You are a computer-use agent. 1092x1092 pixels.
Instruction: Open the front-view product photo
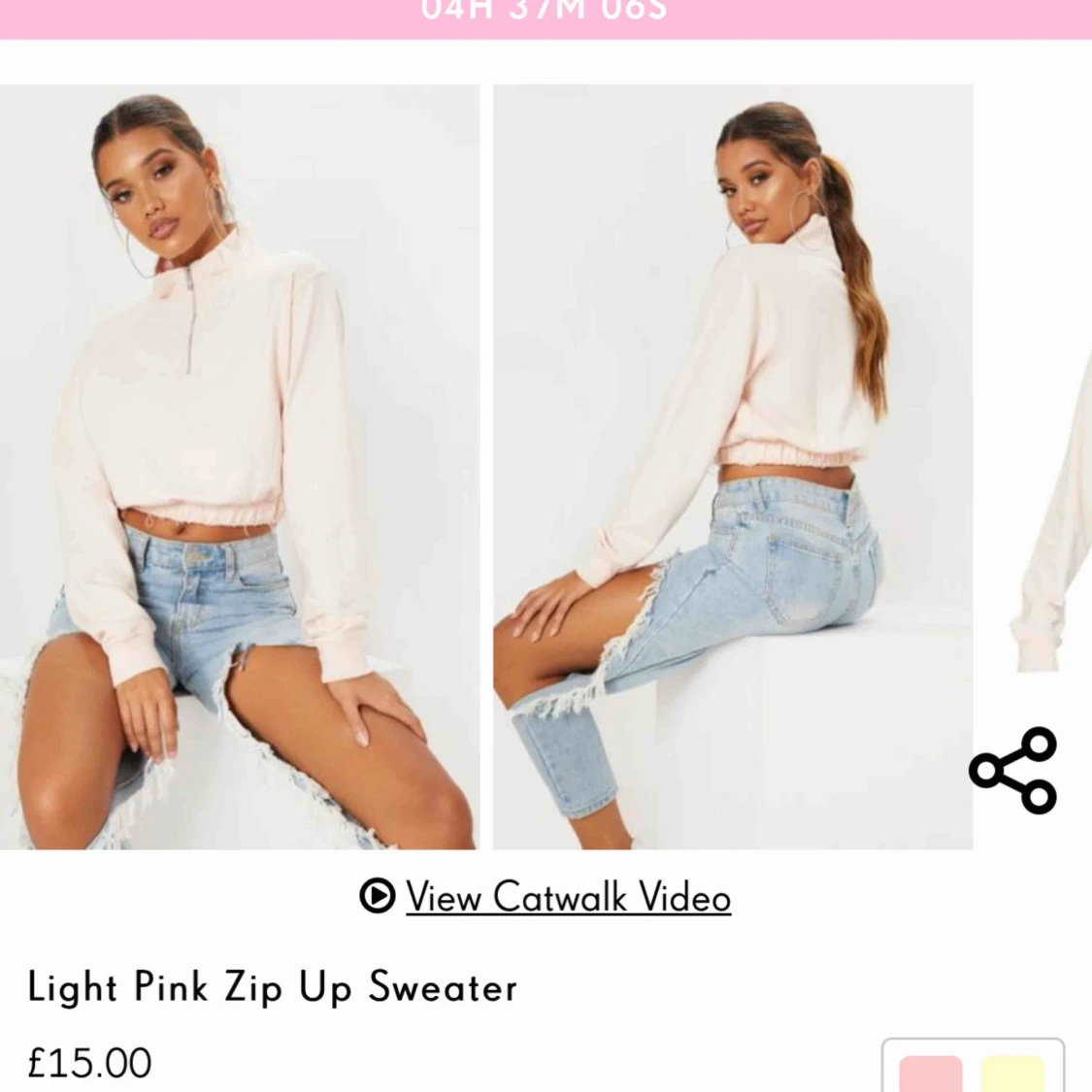239,466
